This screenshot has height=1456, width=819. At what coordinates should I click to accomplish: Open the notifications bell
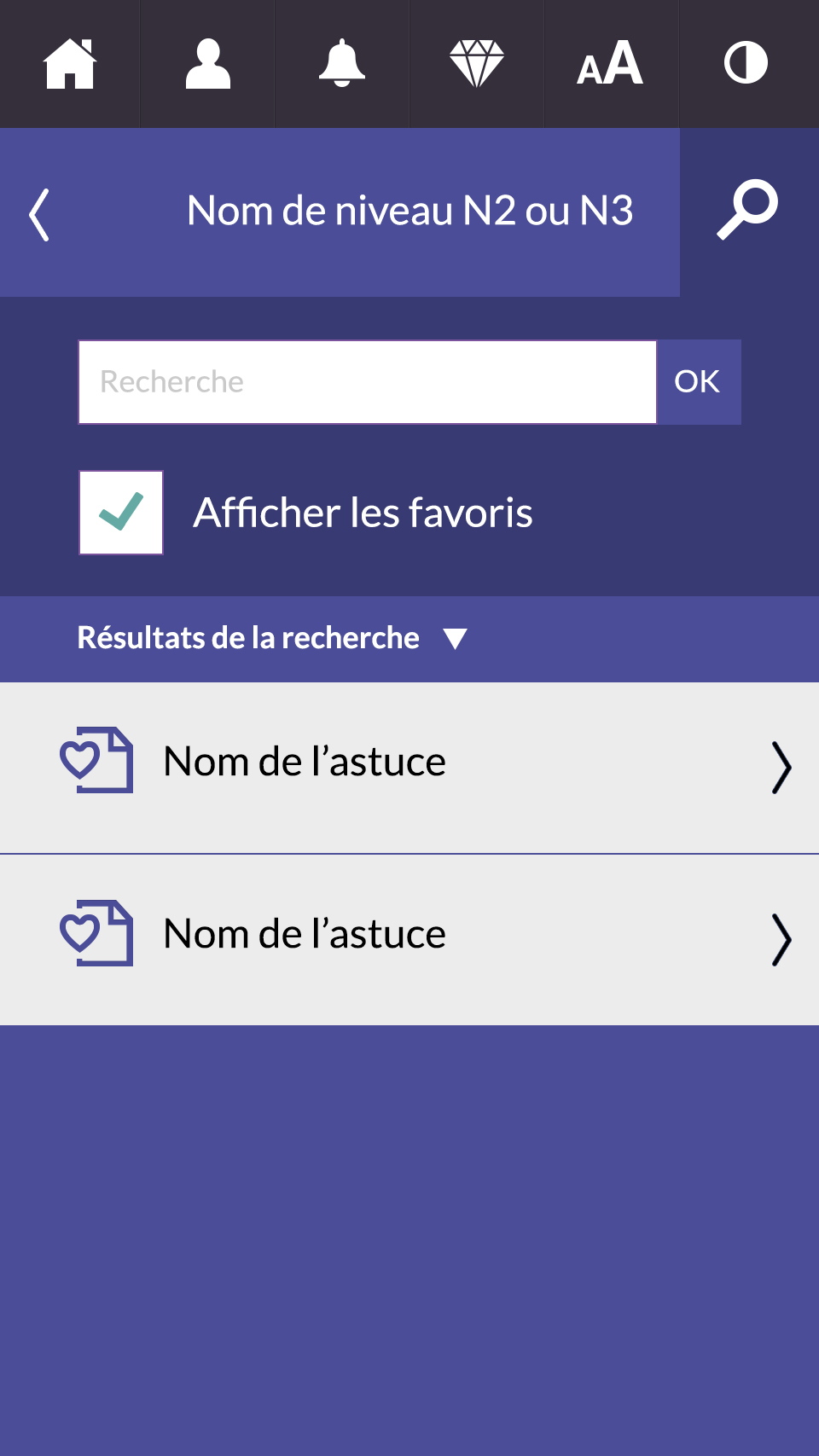point(342,64)
